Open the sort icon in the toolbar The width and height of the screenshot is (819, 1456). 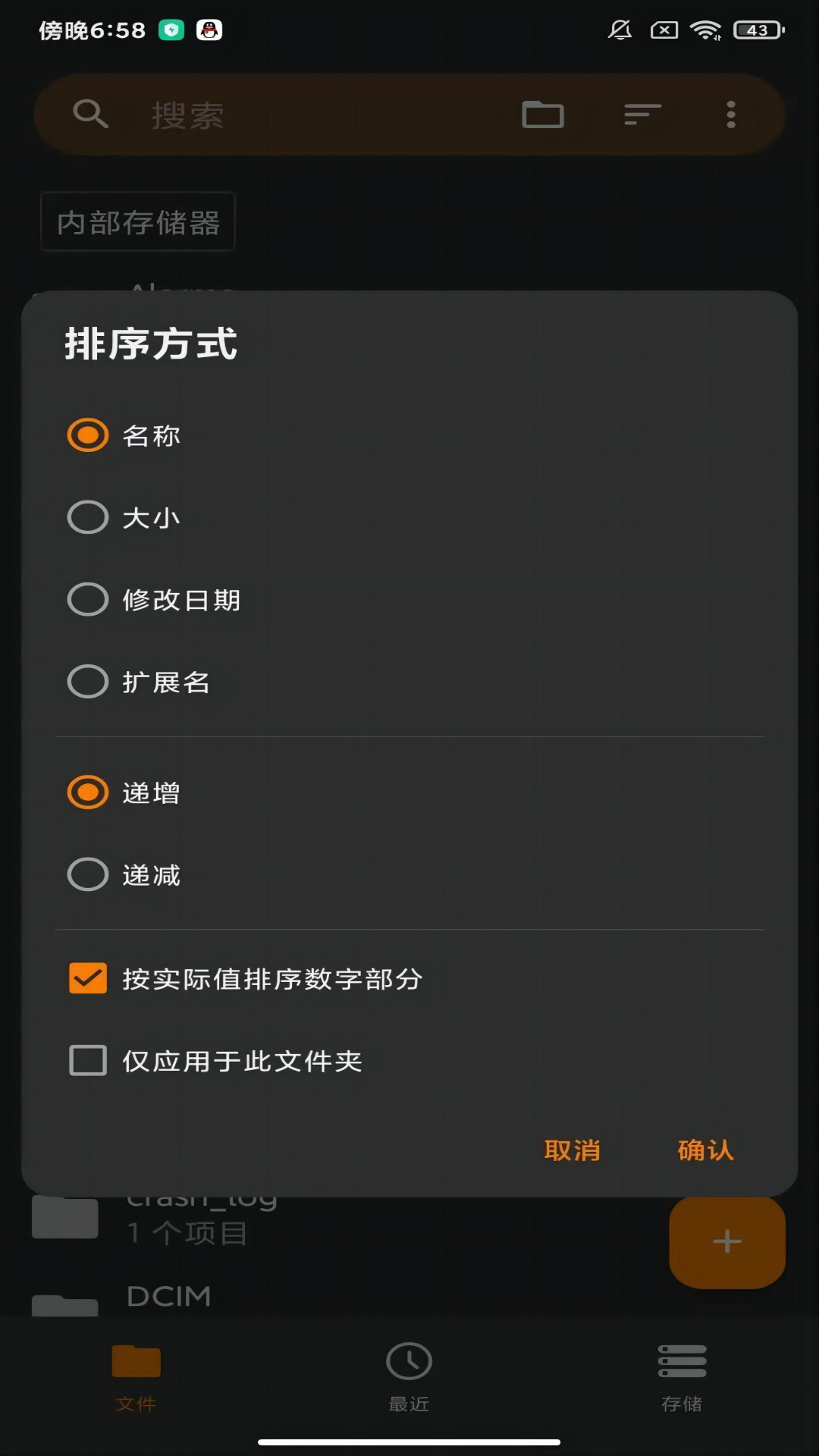640,115
